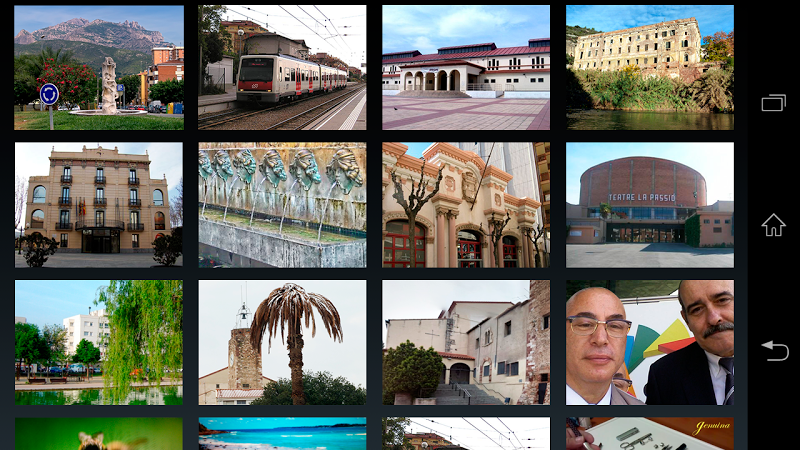Screen dimensions: 800x450
Task: Open the red and white train photo
Action: tap(282, 68)
